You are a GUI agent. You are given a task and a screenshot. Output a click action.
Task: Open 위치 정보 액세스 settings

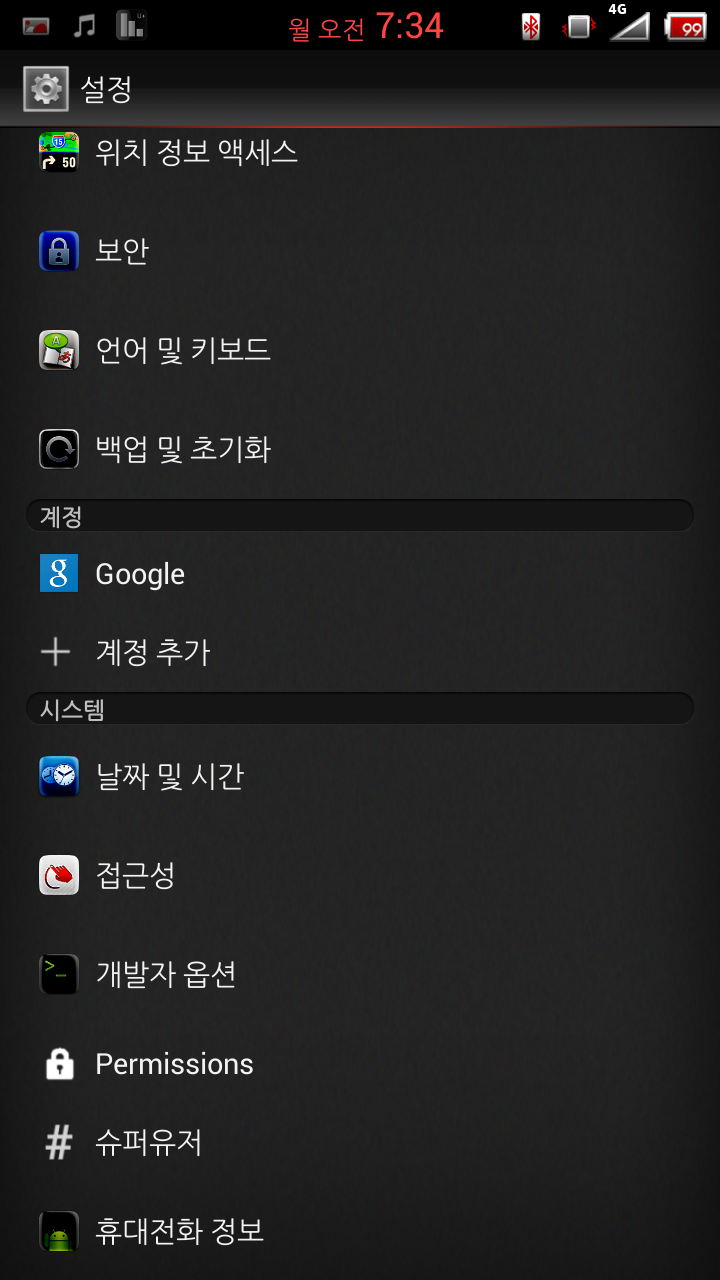(196, 153)
